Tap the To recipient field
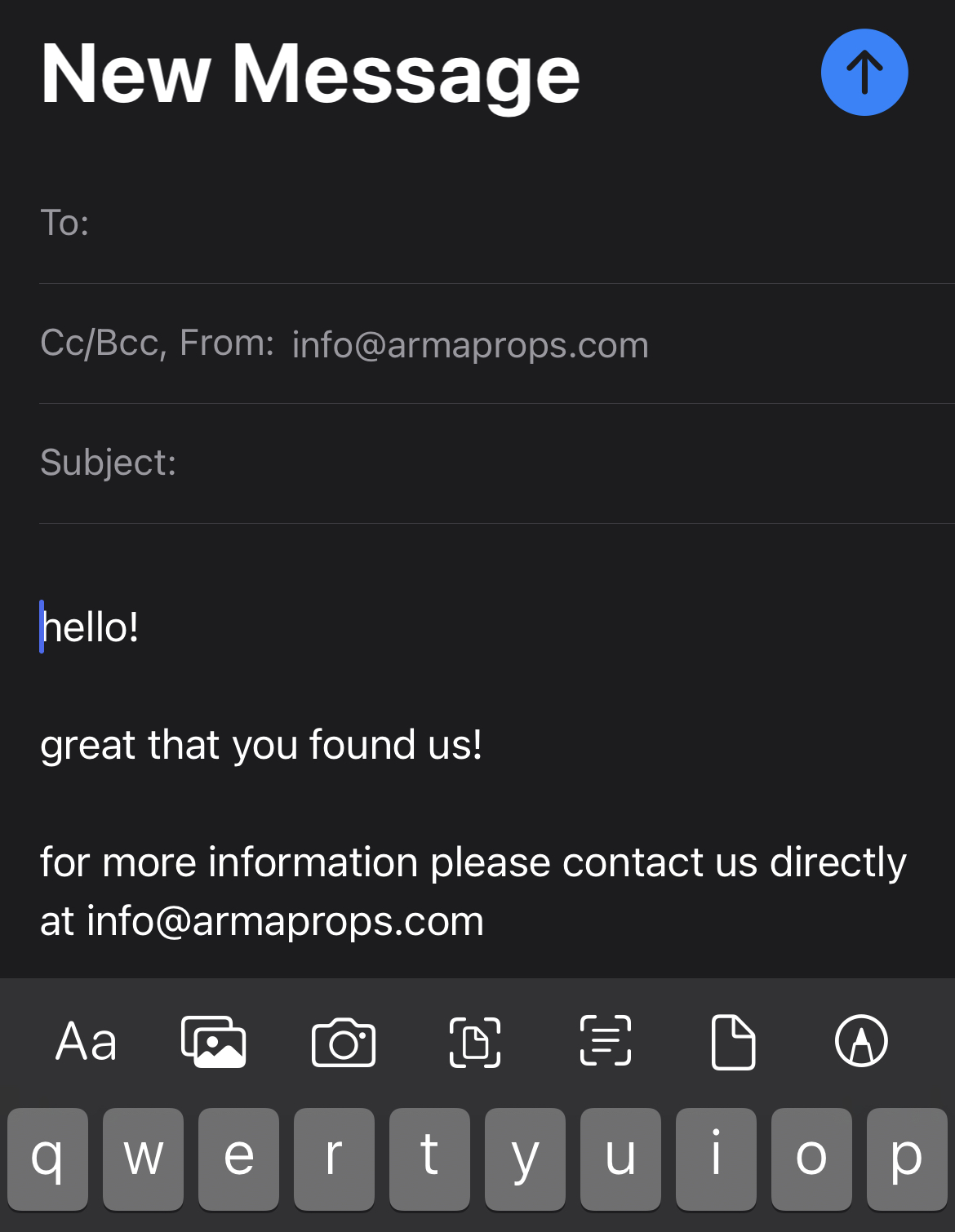This screenshot has width=955, height=1232. coord(490,223)
